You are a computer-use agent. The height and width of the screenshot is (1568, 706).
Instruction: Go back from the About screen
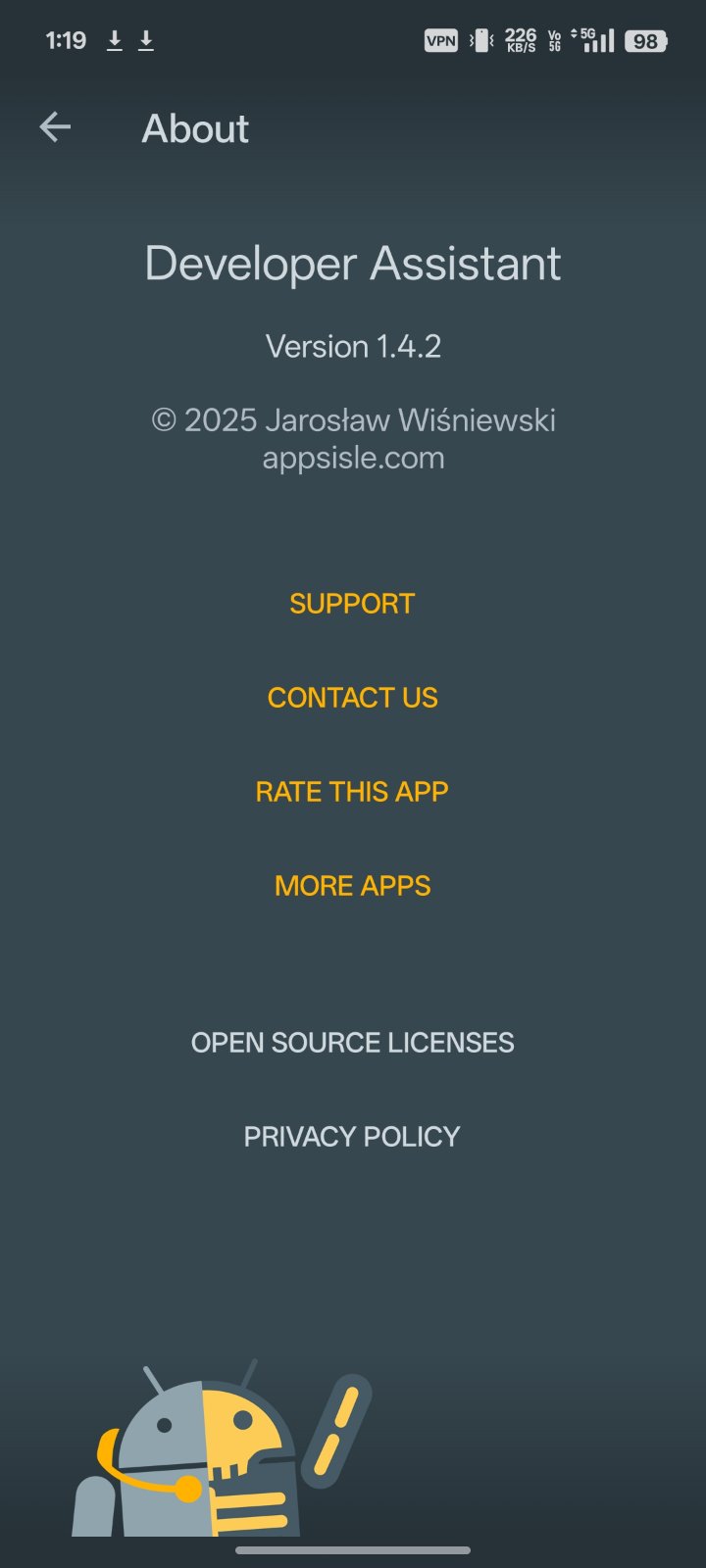pos(55,127)
